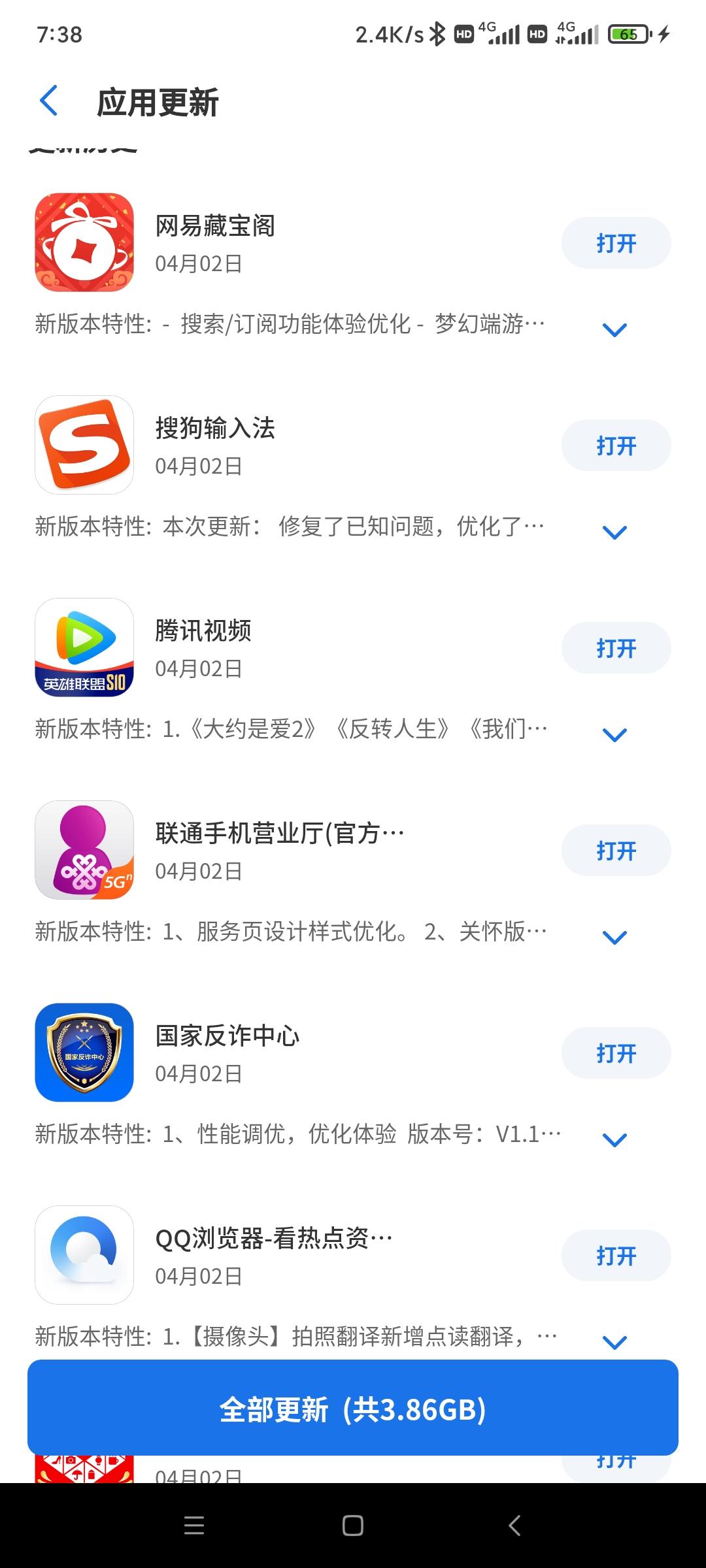This screenshot has width=706, height=1568.
Task: Open 腾讯视频 app icon entry
Action: [84, 647]
